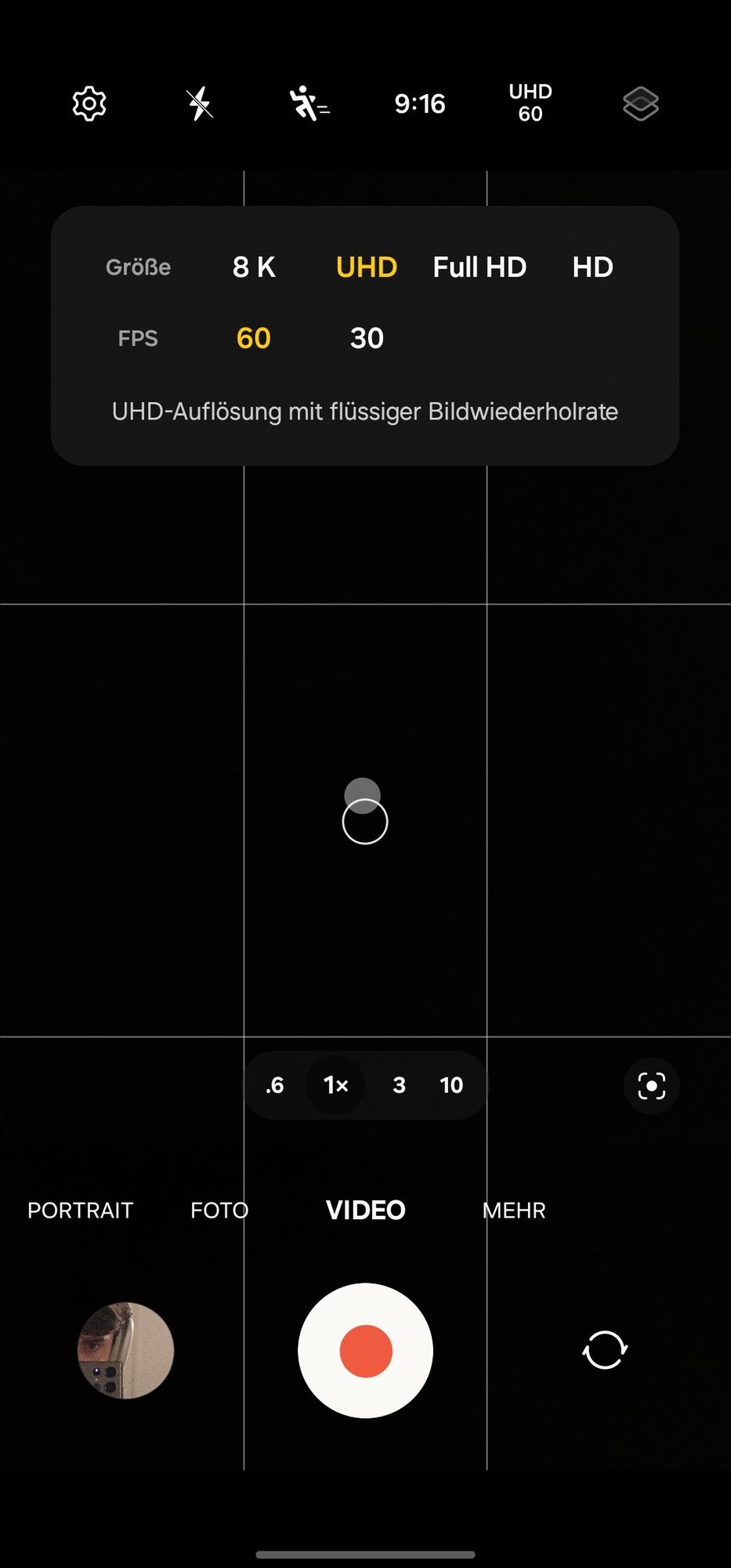
Task: Choose Full HD resolution
Action: click(x=479, y=267)
